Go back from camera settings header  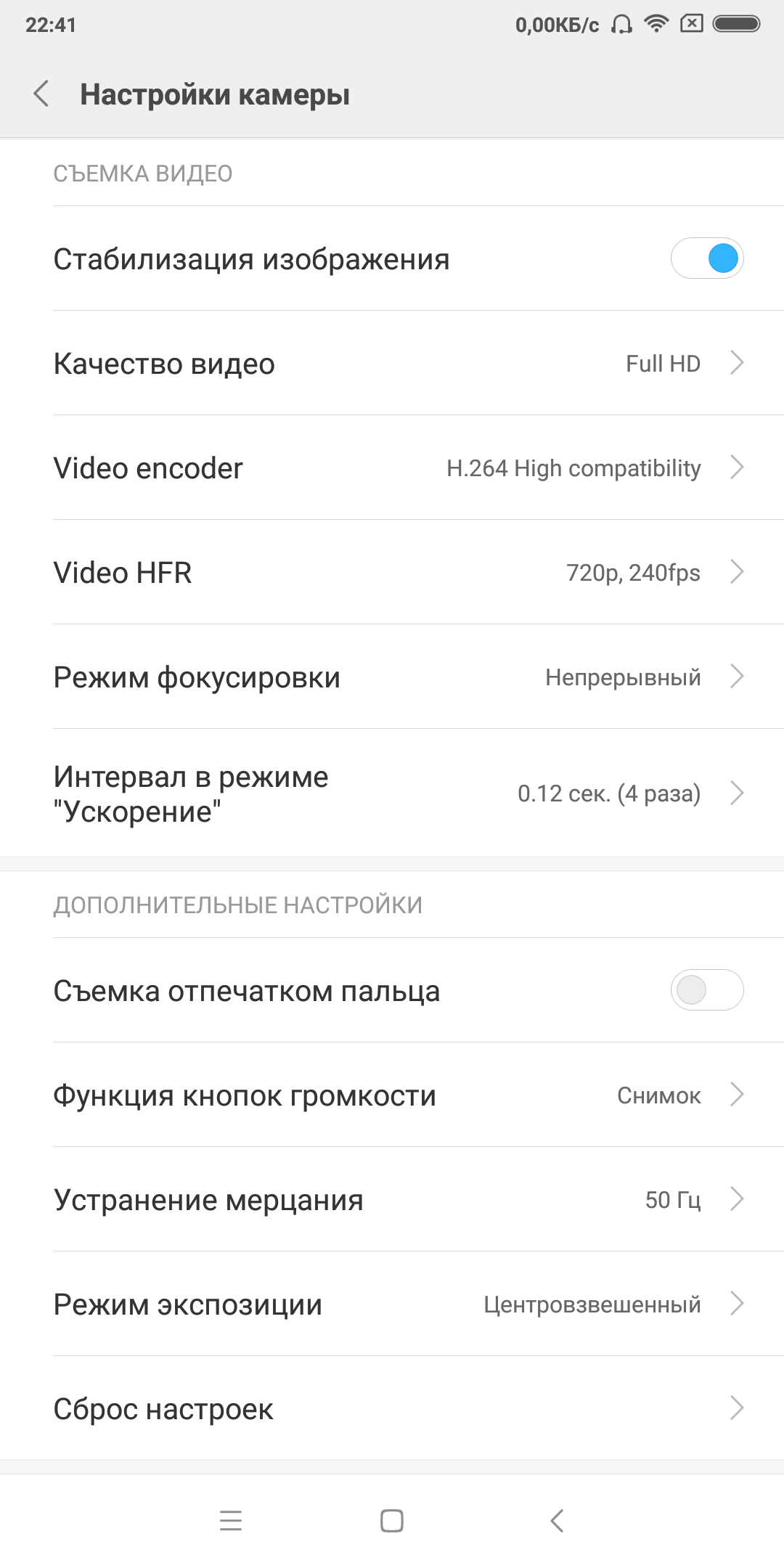[42, 94]
